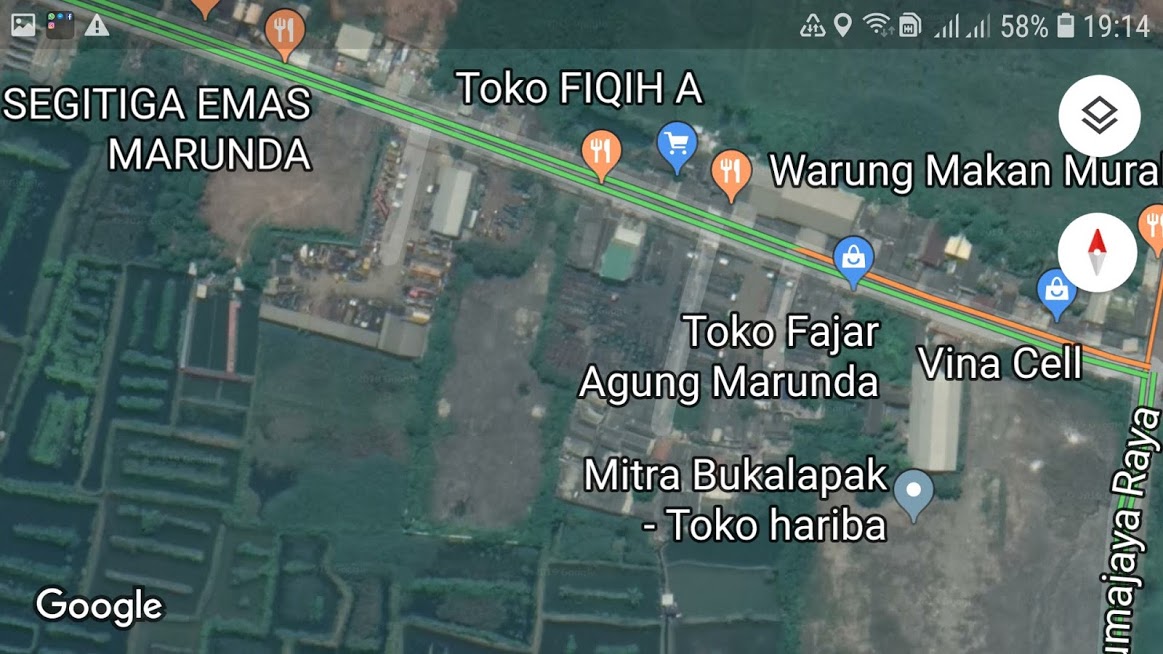Tap the compass to reorient north

tap(1097, 252)
